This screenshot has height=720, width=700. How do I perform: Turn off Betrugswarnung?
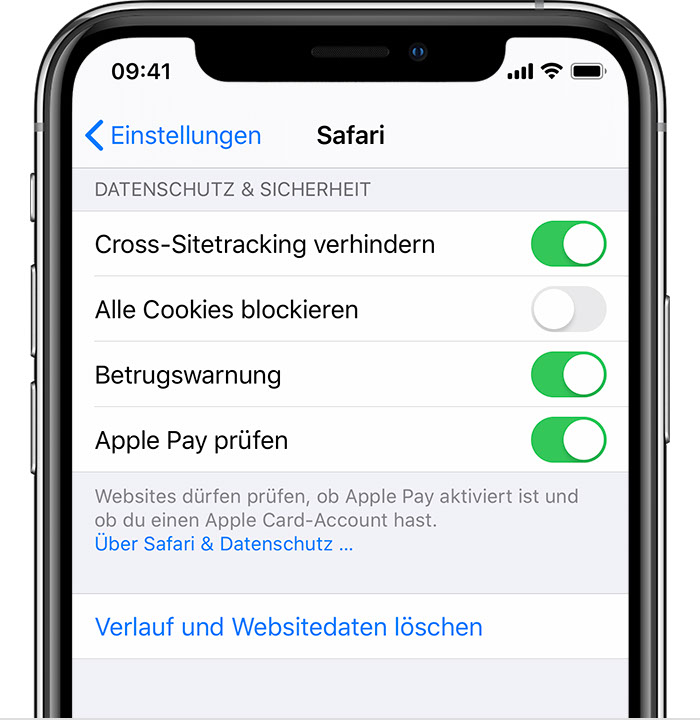(568, 375)
